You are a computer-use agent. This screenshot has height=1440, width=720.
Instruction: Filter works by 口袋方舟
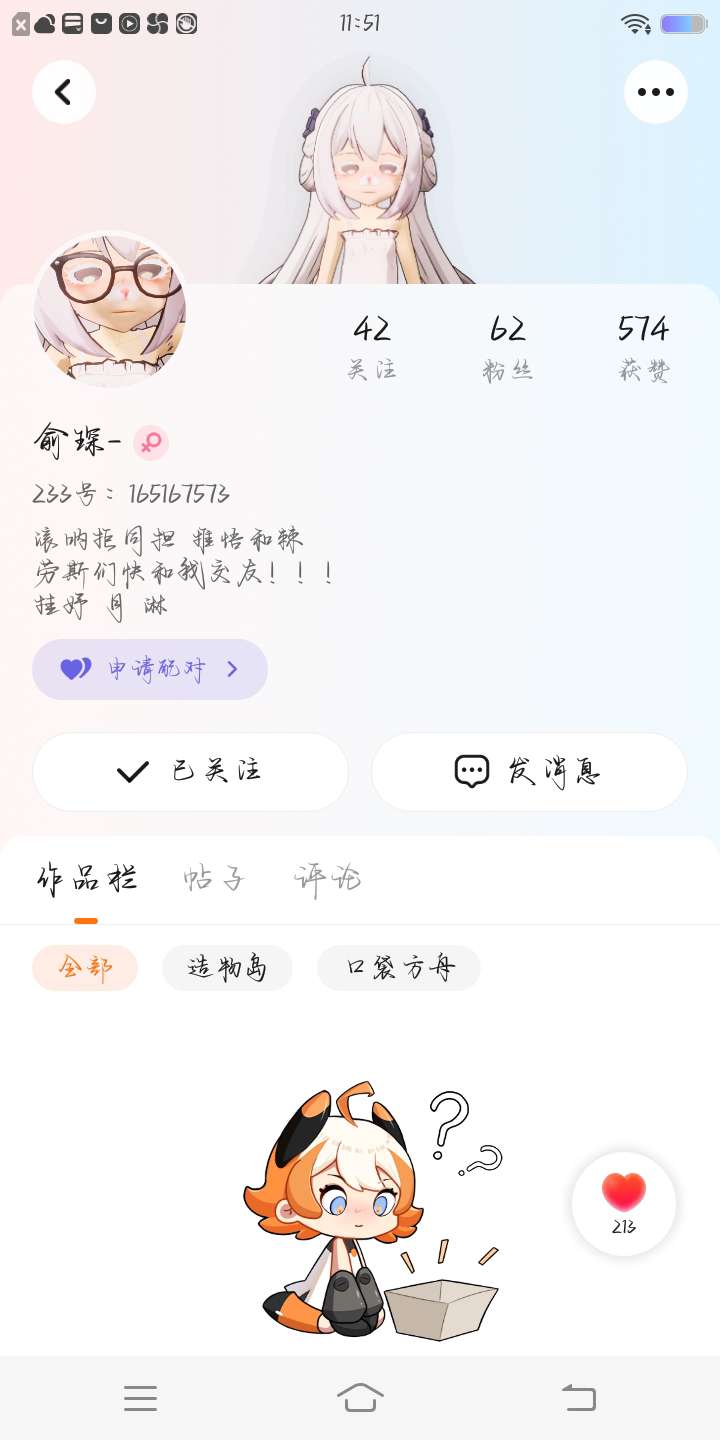[x=399, y=968]
